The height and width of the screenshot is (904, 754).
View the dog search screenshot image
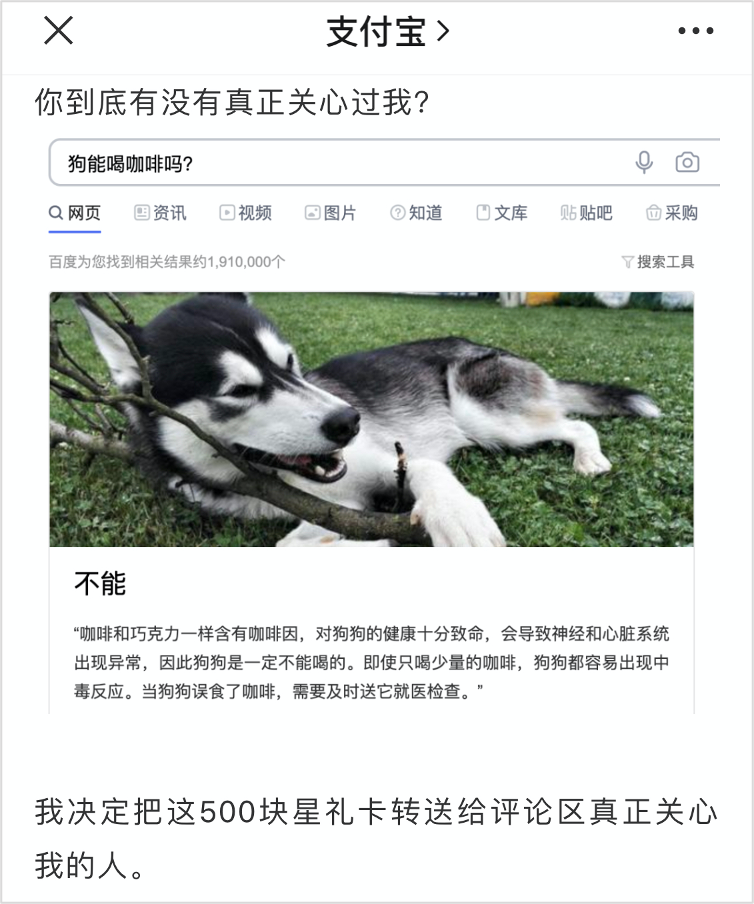377,420
